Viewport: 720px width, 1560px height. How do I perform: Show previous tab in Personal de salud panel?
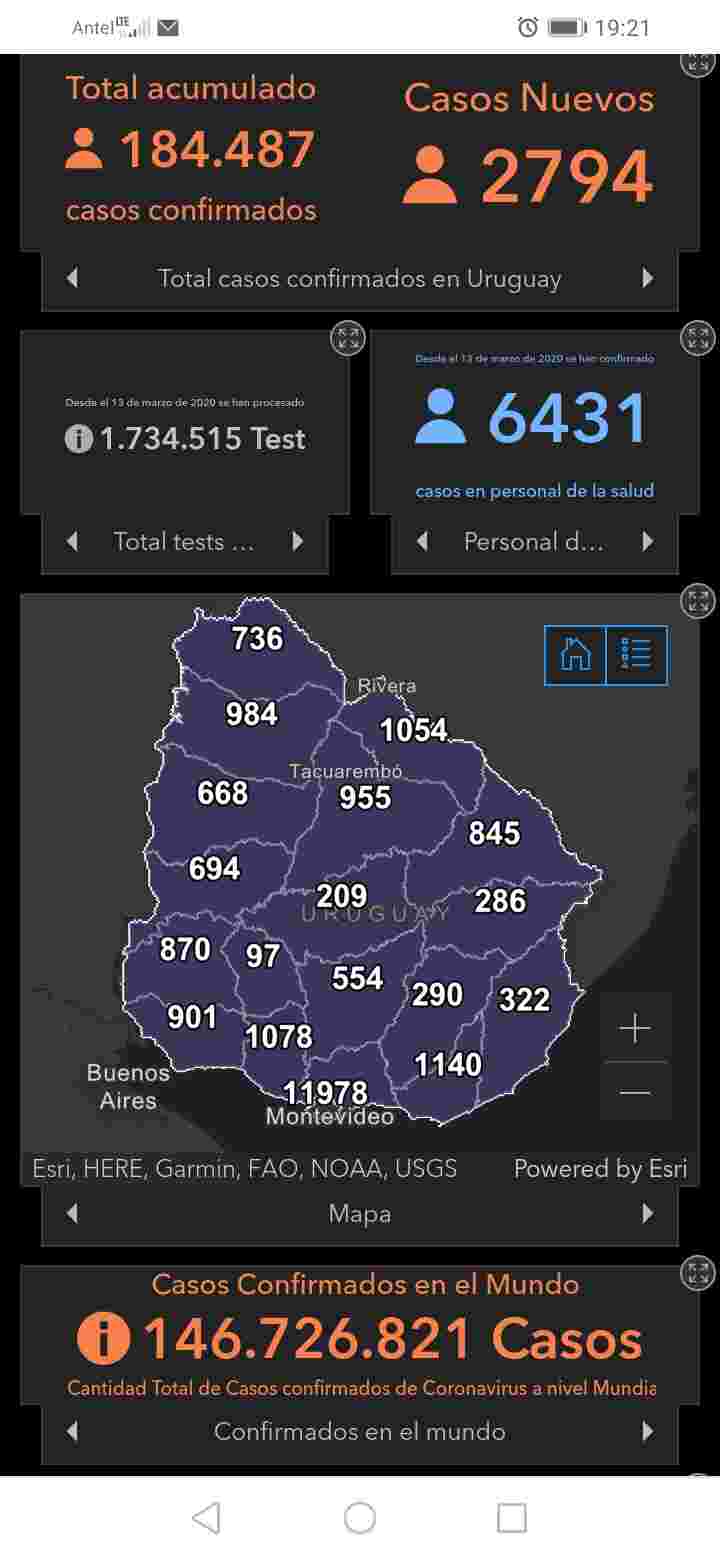422,542
